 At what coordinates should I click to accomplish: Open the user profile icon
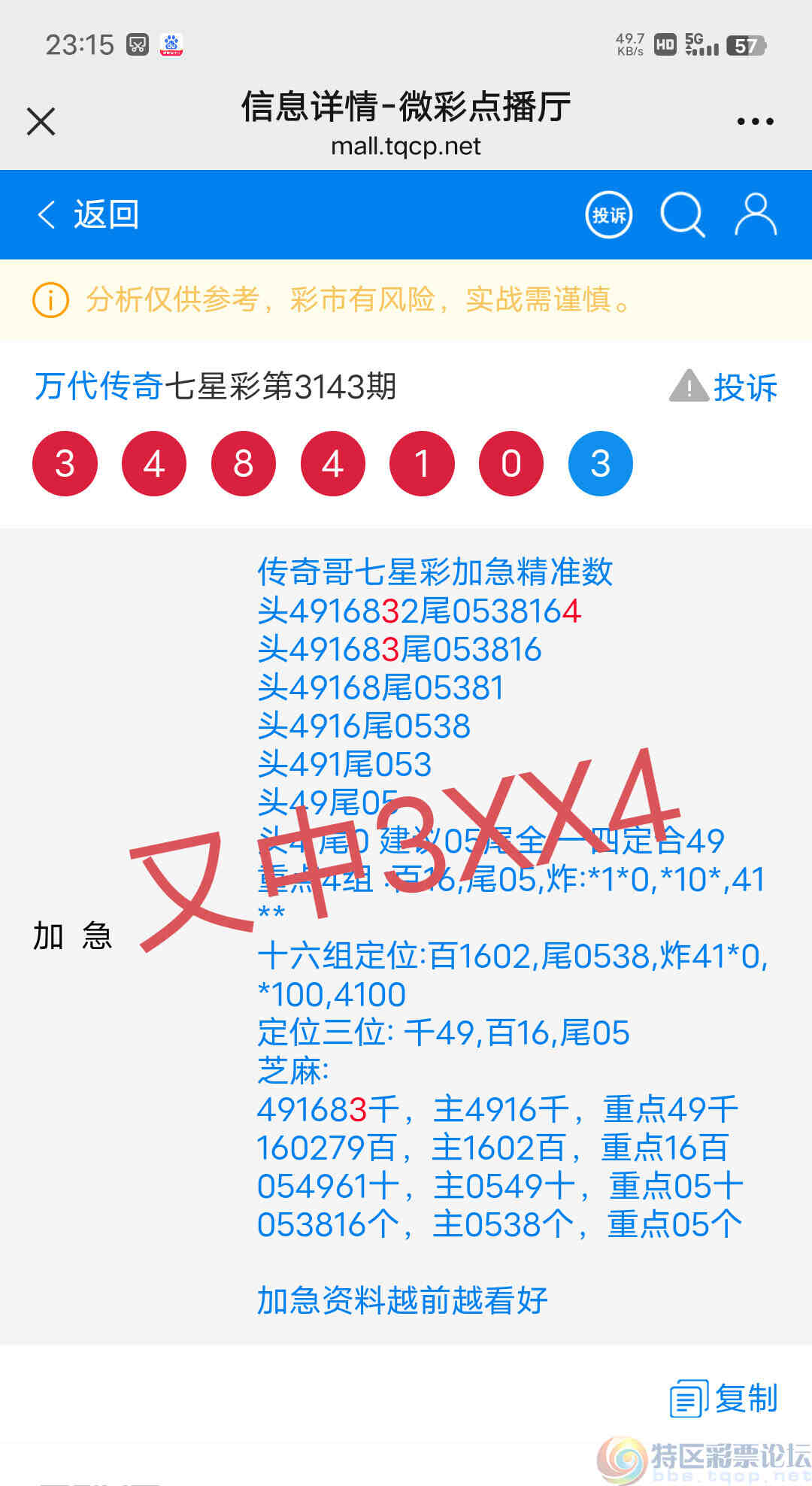coord(755,215)
